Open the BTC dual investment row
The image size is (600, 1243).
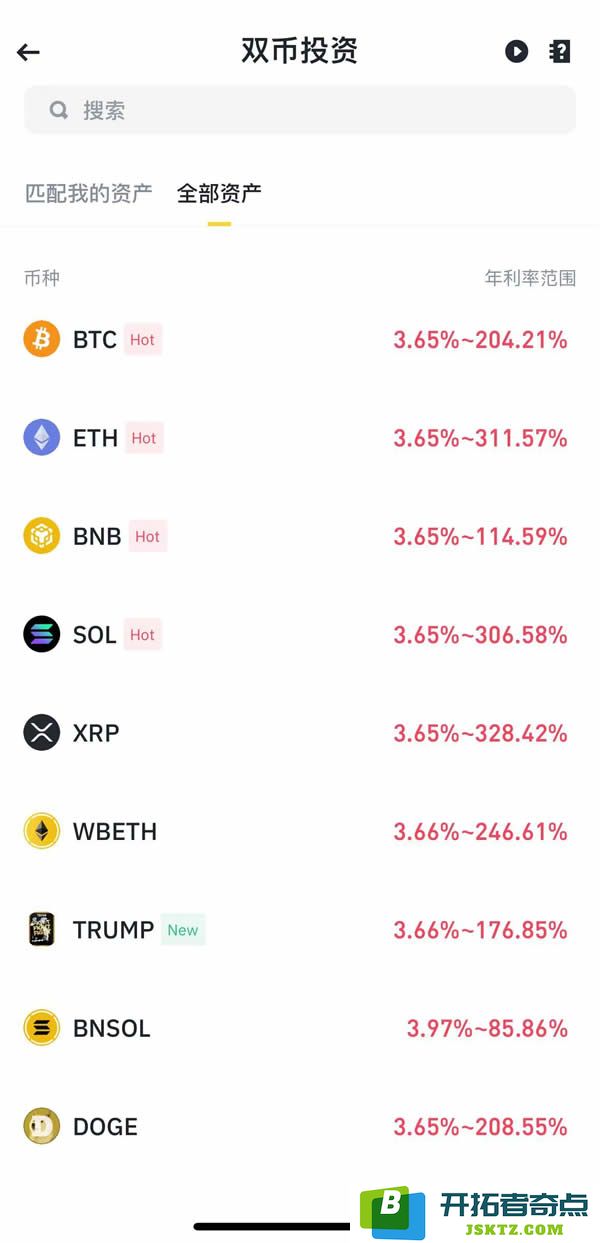pyautogui.click(x=300, y=339)
